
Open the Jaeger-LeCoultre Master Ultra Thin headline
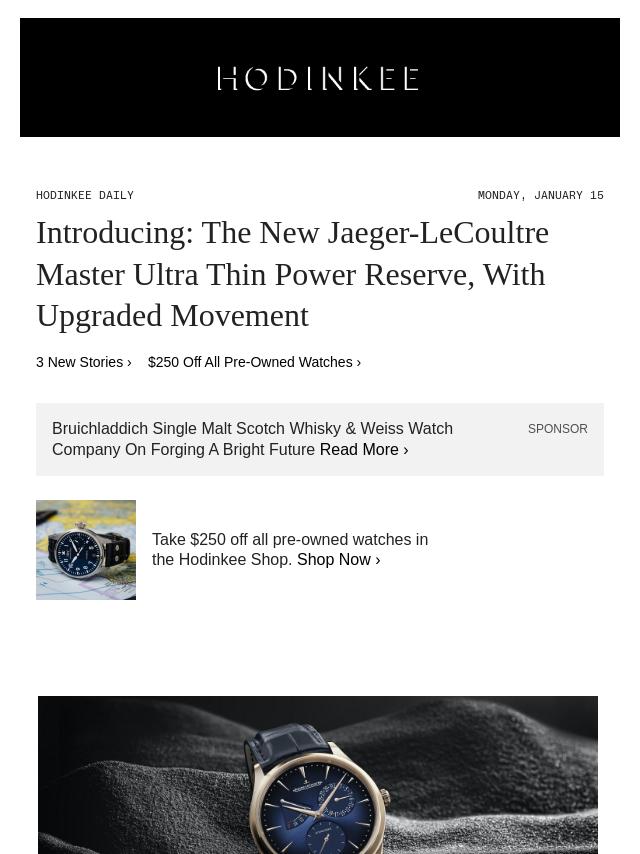click(292, 273)
